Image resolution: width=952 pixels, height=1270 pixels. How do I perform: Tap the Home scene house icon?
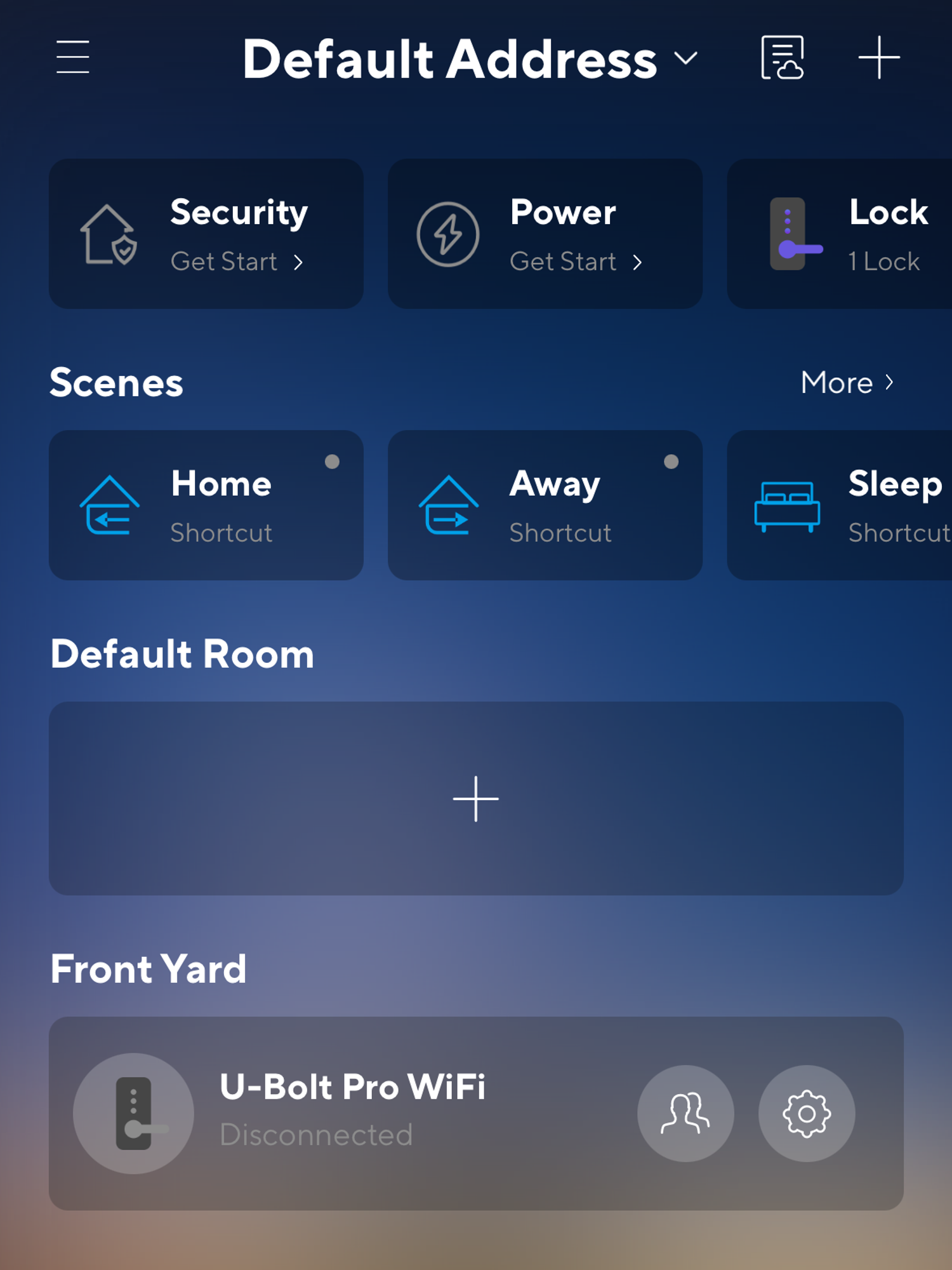[109, 506]
